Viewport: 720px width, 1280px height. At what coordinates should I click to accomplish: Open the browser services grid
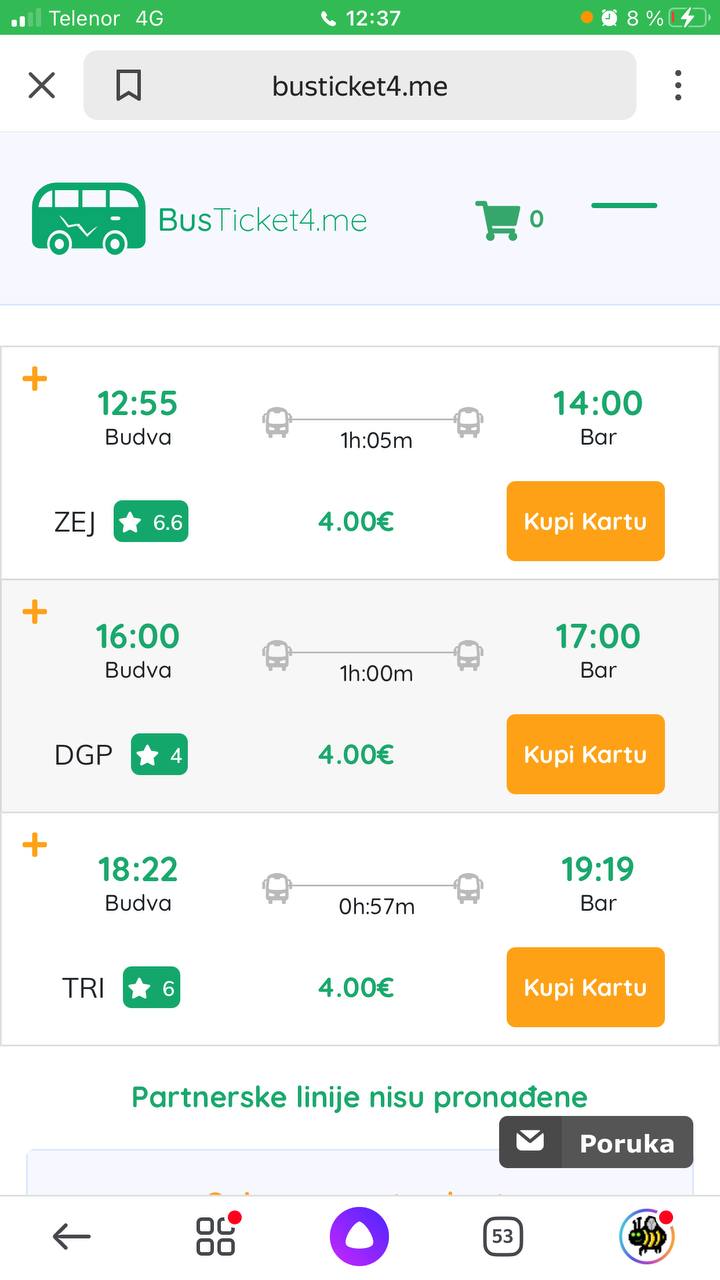tap(216, 1236)
